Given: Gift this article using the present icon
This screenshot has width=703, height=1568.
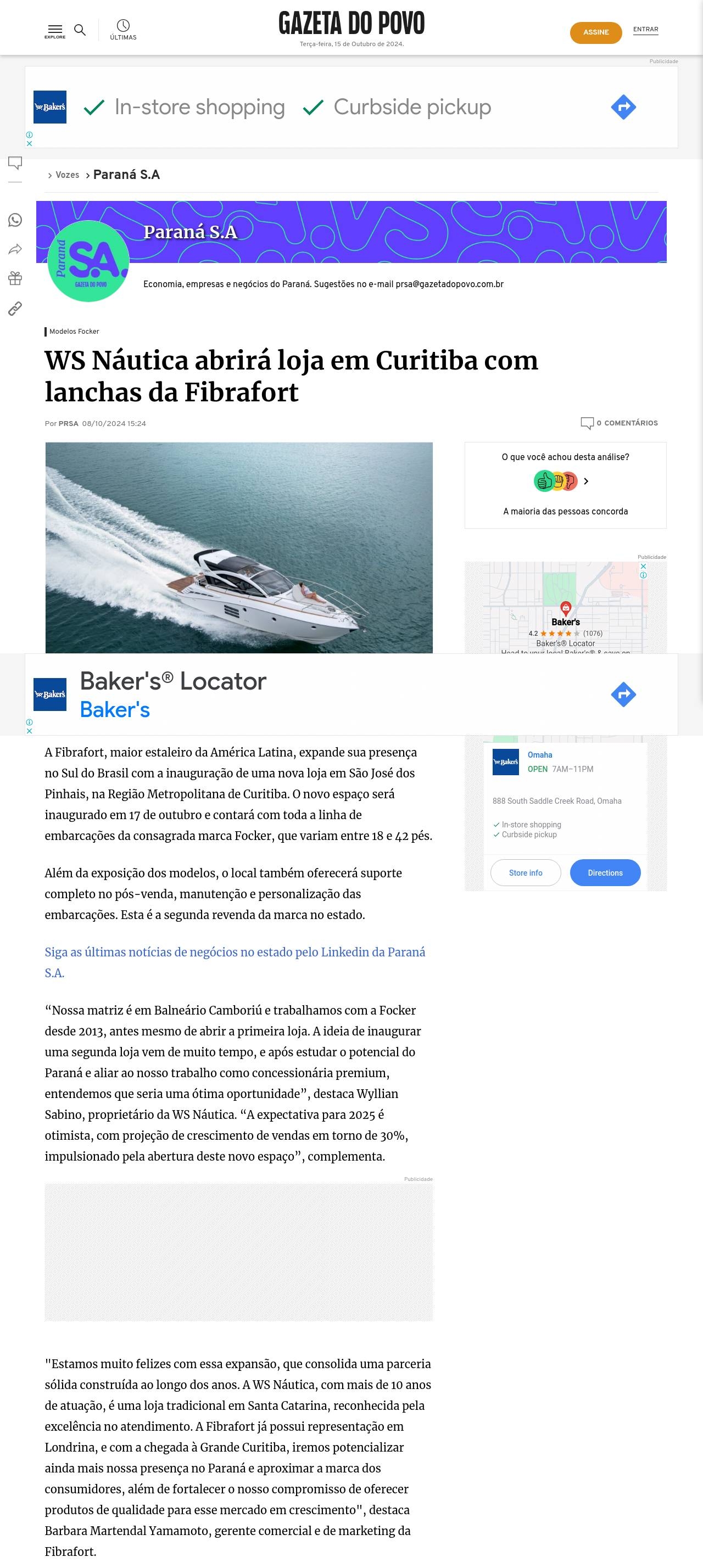Looking at the screenshot, I should coord(15,278).
